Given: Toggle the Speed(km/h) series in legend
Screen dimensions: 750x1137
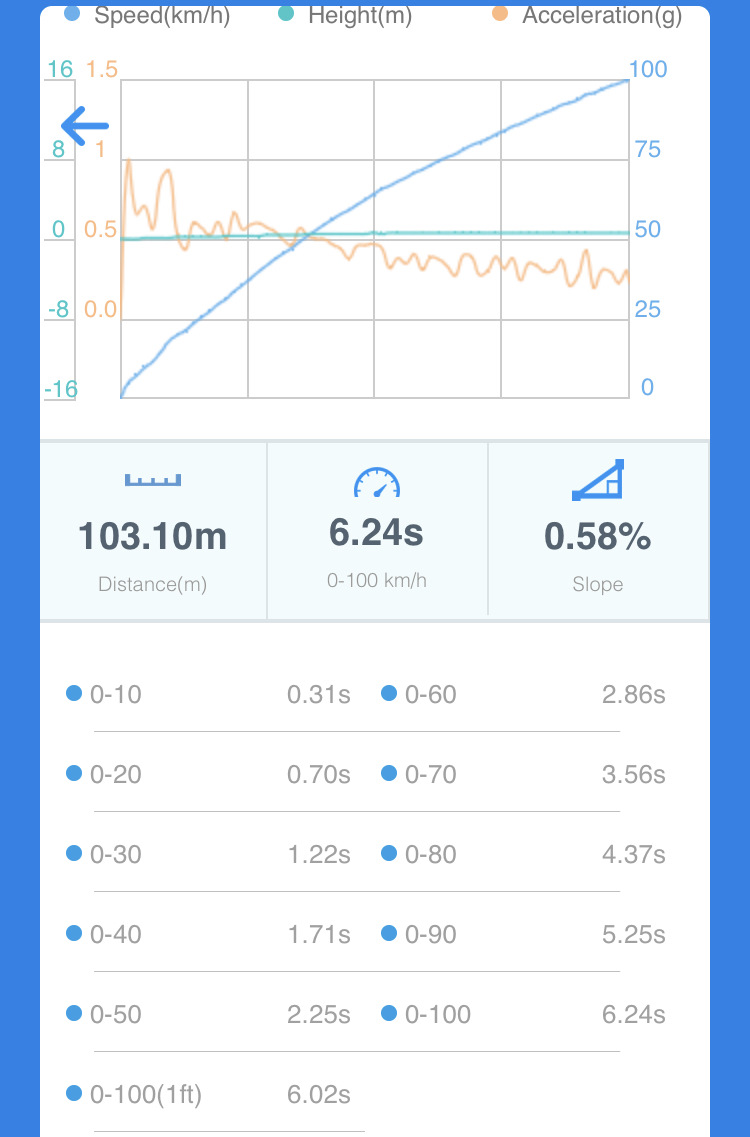Looking at the screenshot, I should point(148,15).
